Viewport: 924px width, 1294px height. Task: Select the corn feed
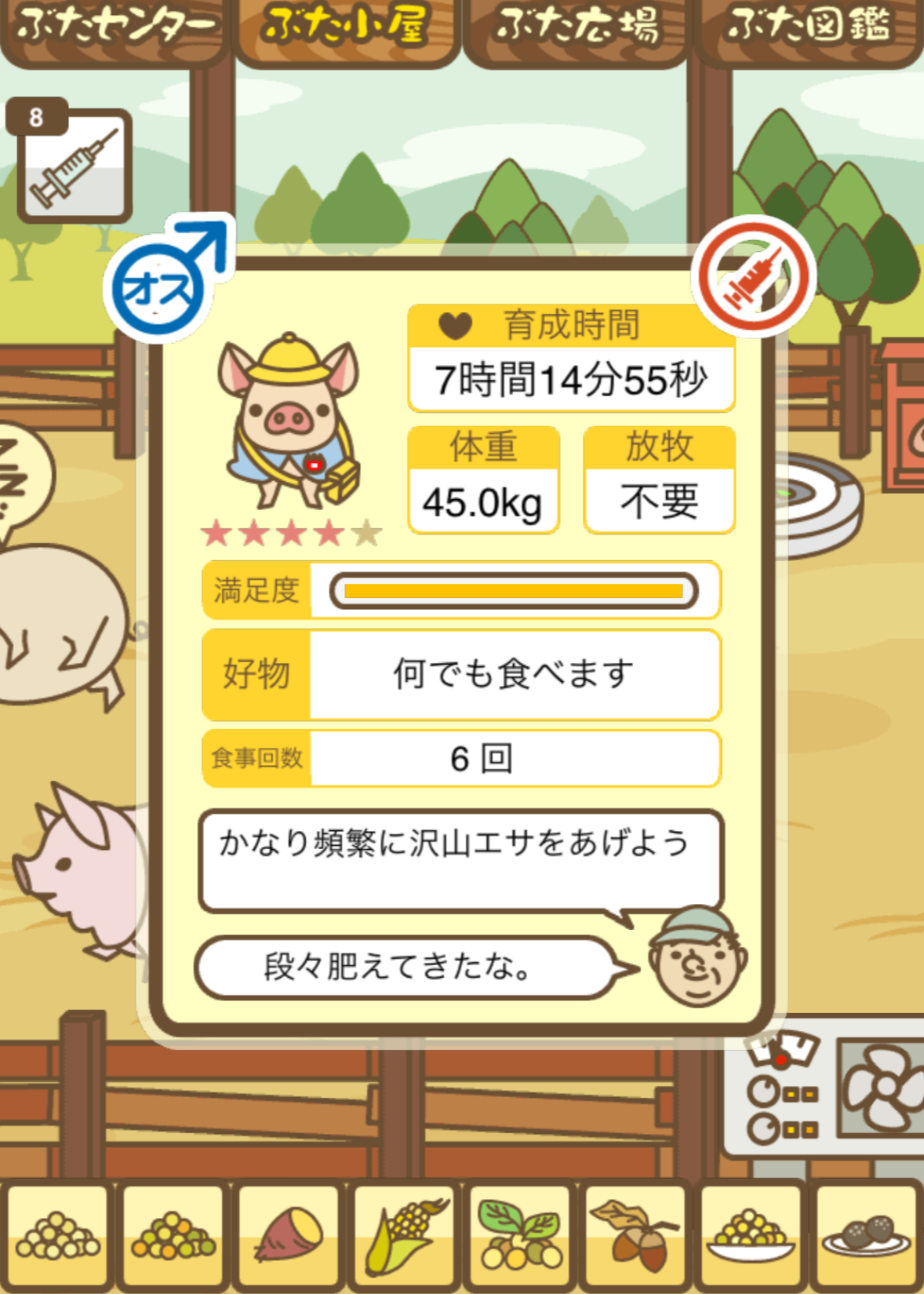[404, 1238]
